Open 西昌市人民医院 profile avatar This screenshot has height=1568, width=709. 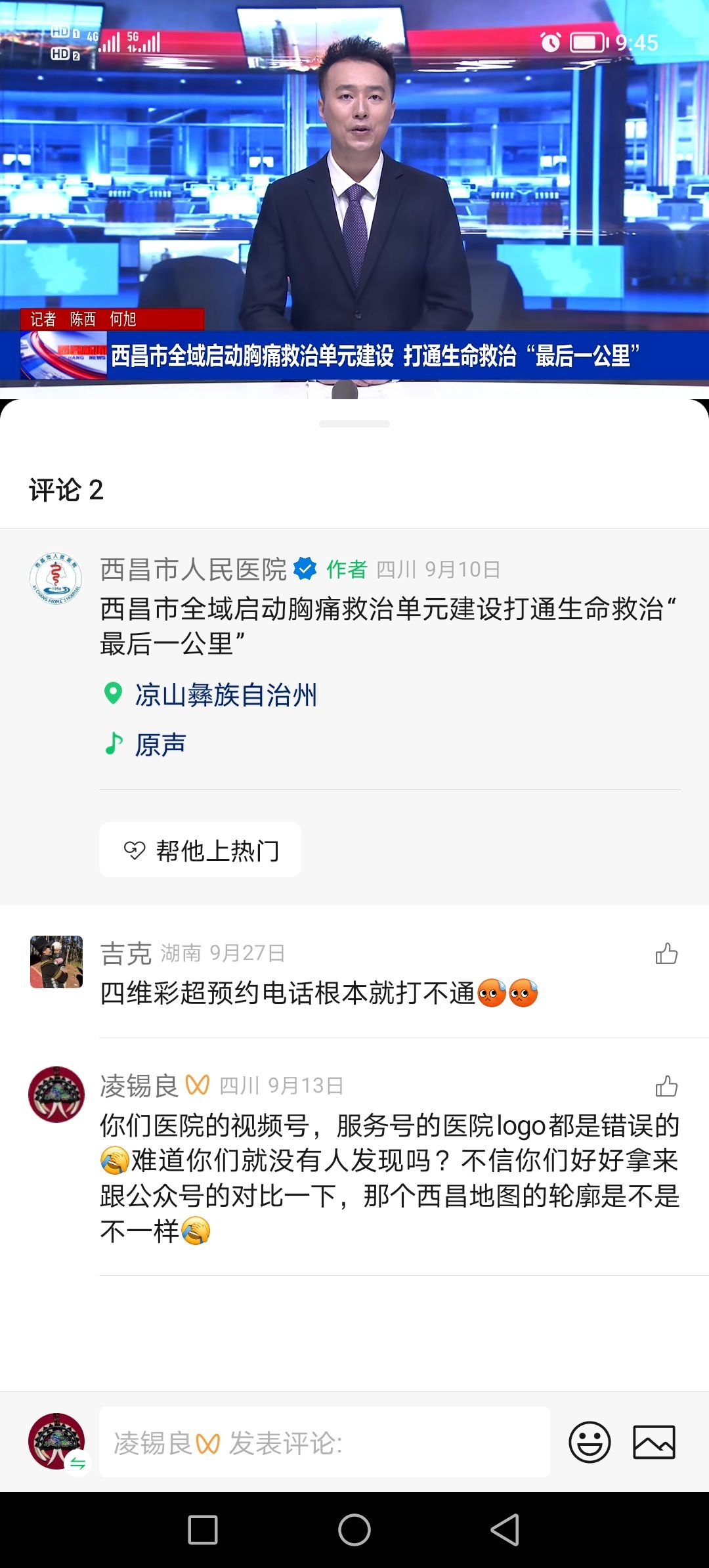56,578
